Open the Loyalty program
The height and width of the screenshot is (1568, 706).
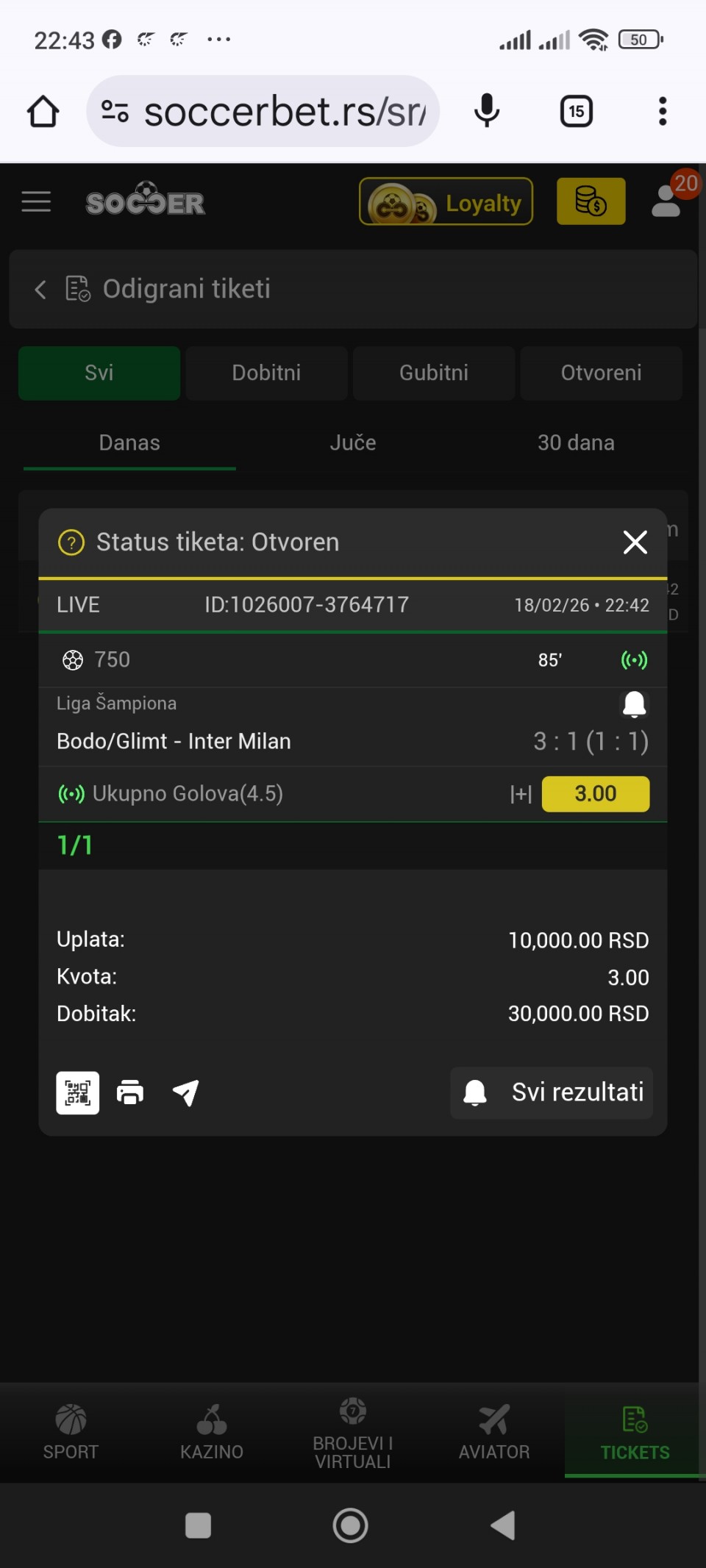[446, 201]
